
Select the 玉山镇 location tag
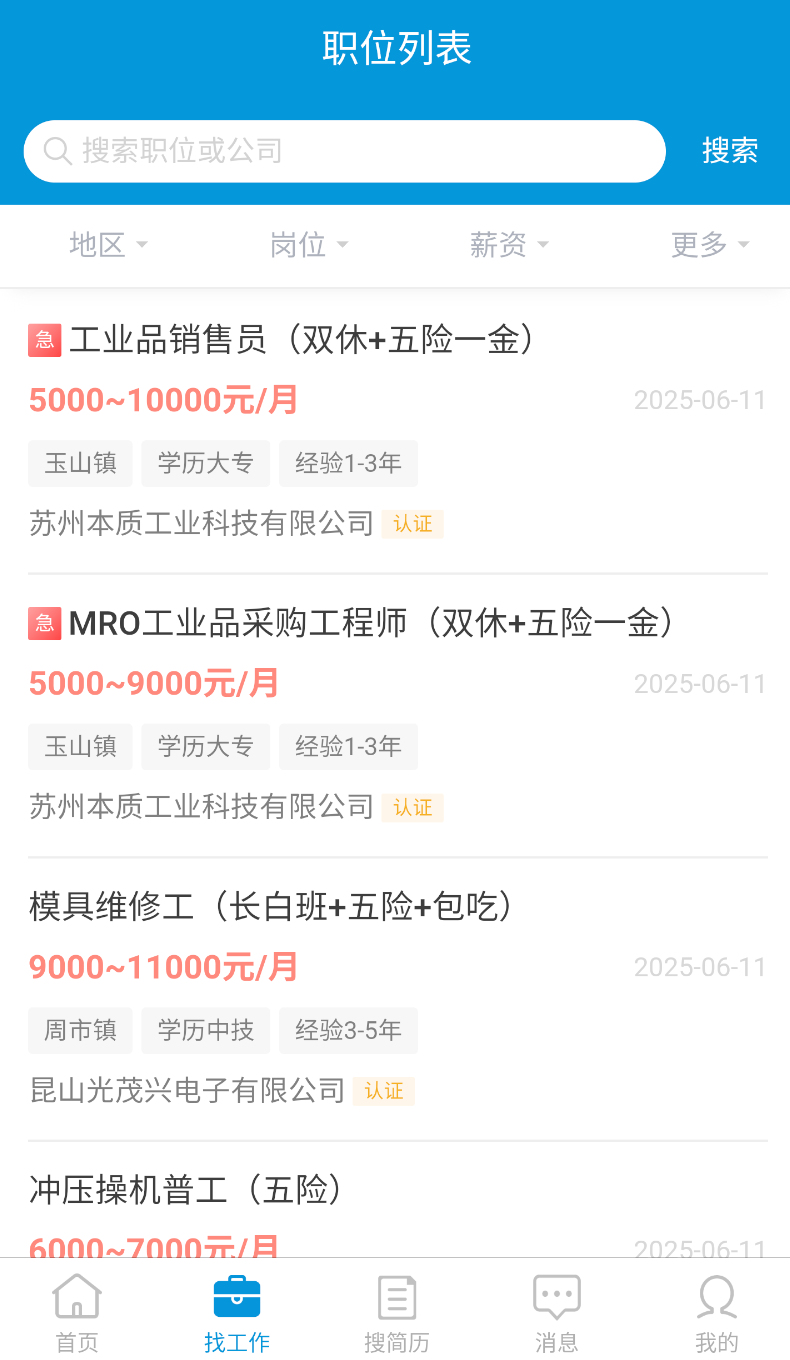(80, 463)
